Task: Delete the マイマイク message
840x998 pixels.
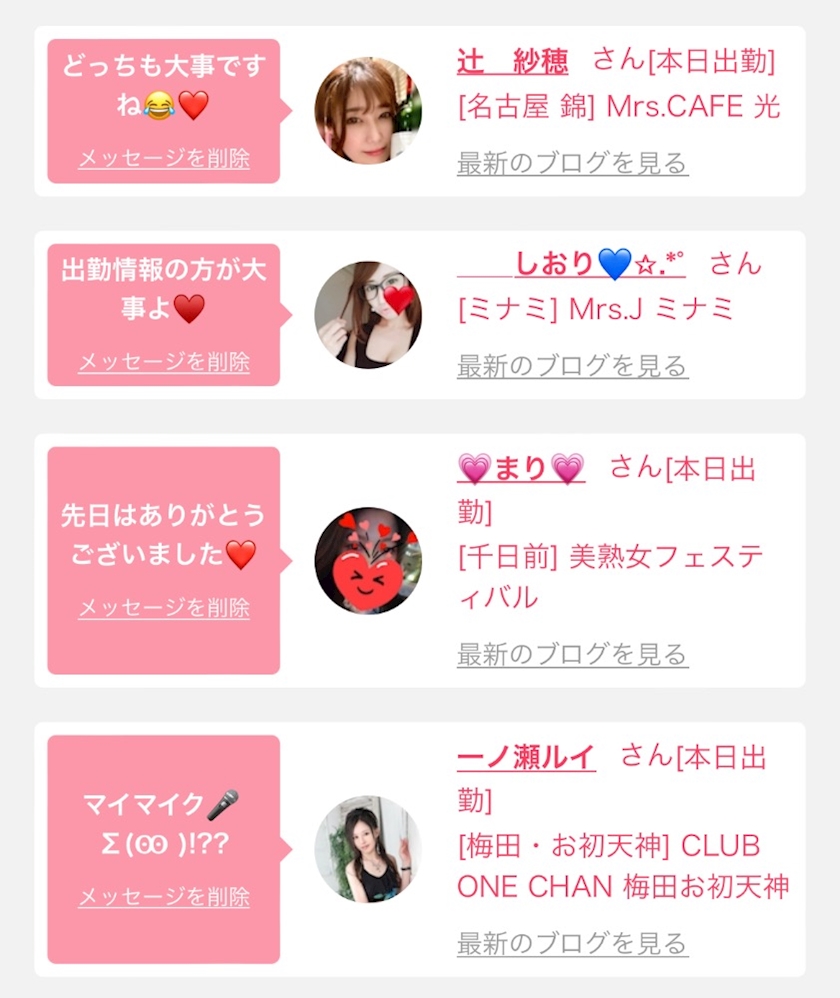Action: 164,896
